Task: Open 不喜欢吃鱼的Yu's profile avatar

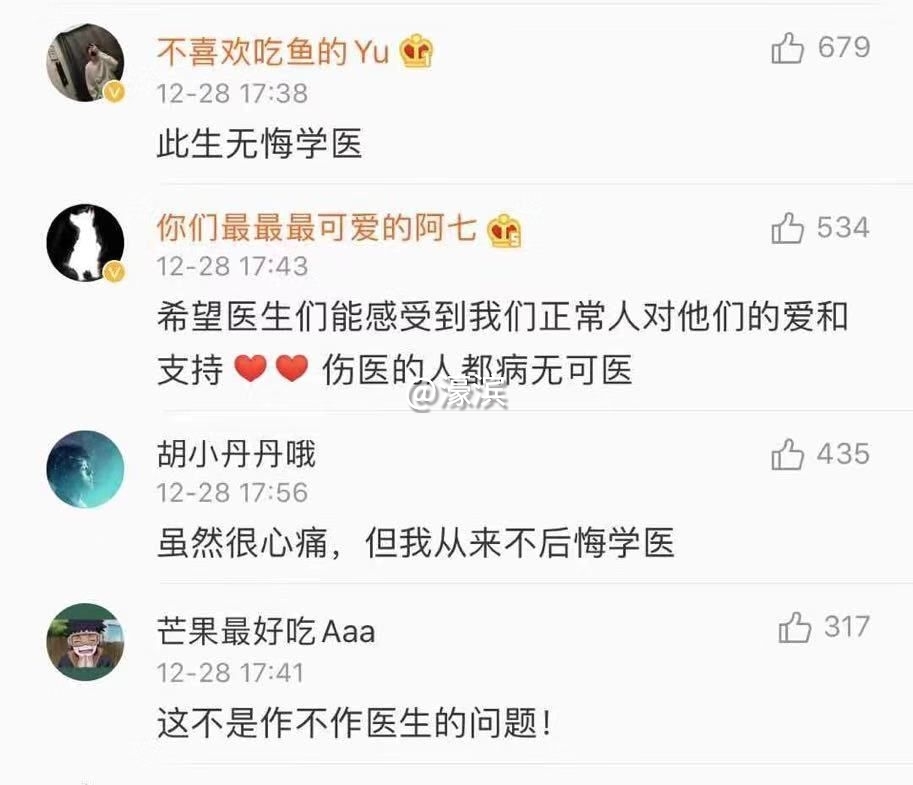Action: [x=85, y=62]
